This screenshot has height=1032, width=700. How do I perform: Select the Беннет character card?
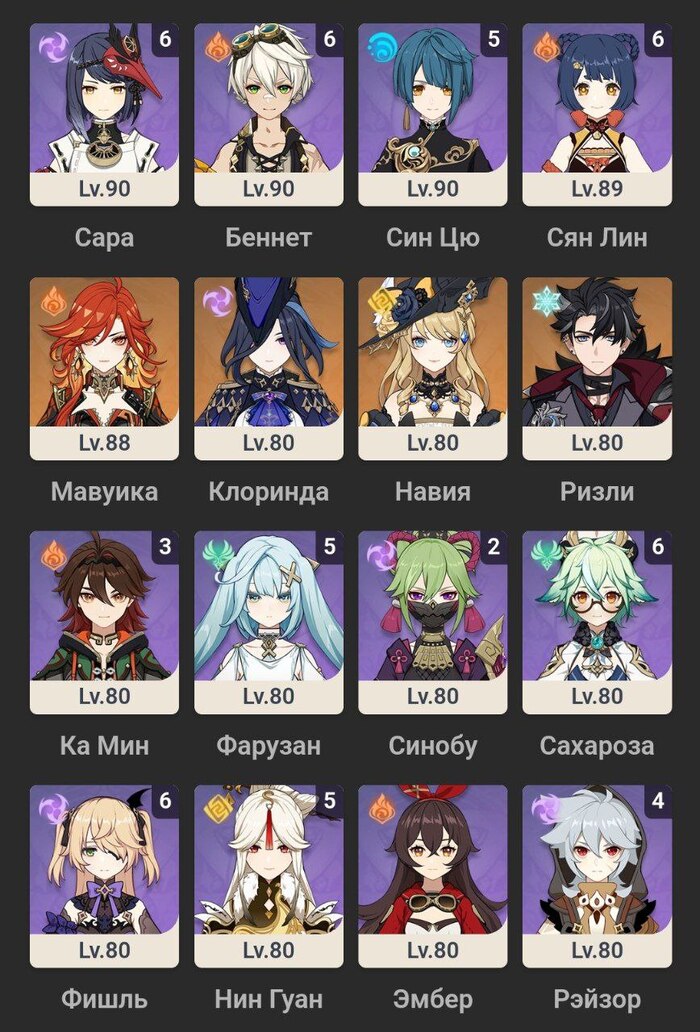click(268, 115)
